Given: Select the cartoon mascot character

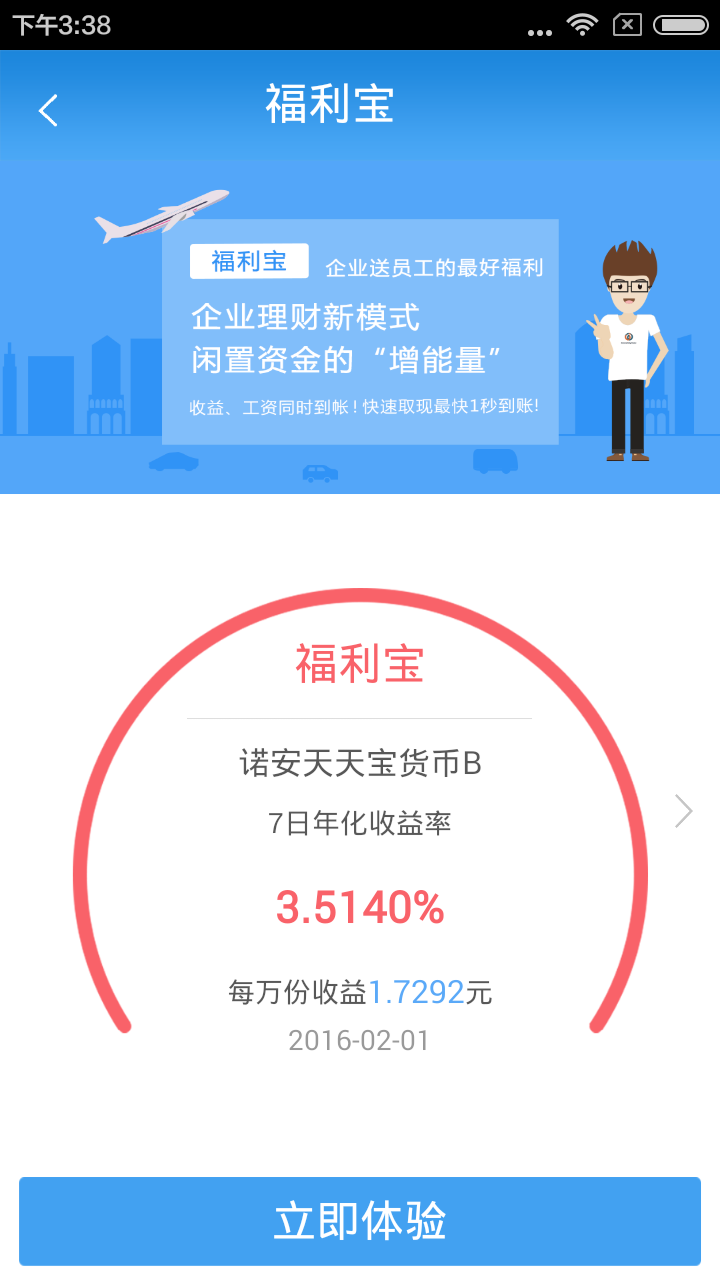Looking at the screenshot, I should pos(630,350).
